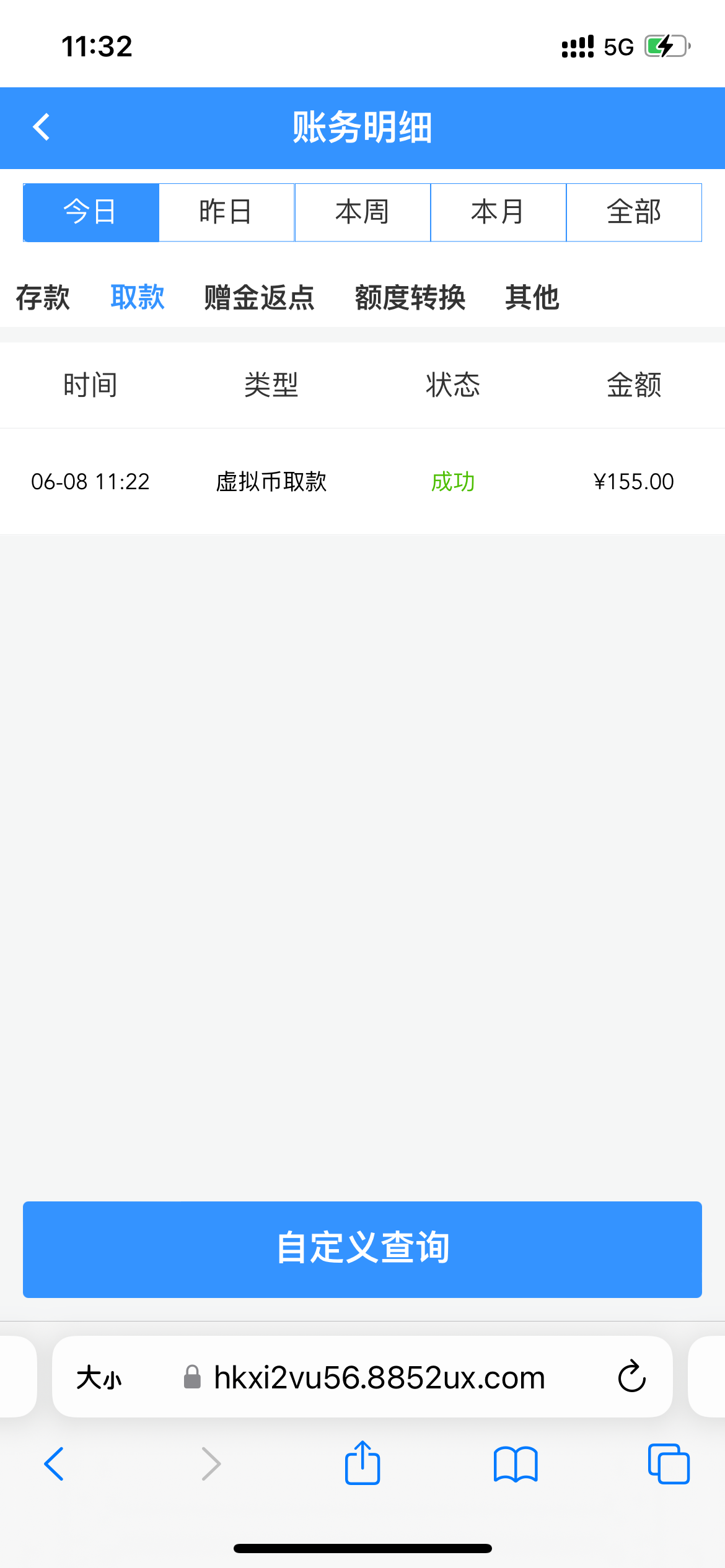This screenshot has height=1568, width=725.
Task: Select the 今日 date filter
Action: click(x=91, y=212)
